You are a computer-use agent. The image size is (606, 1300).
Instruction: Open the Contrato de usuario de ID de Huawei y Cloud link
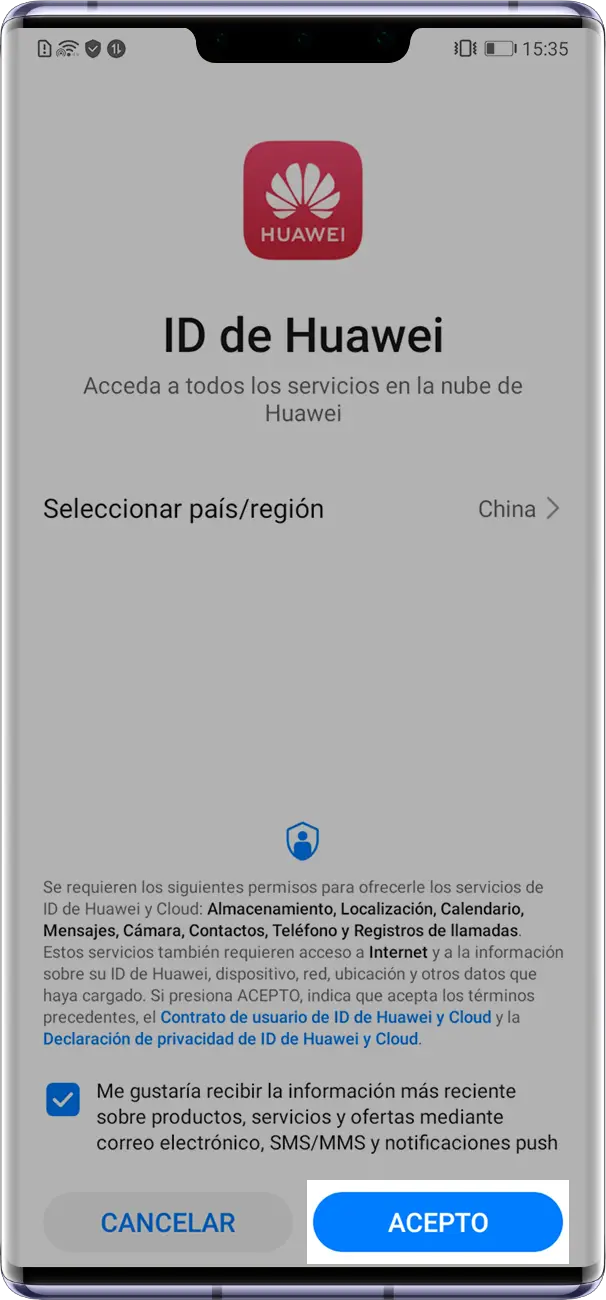click(x=326, y=1017)
